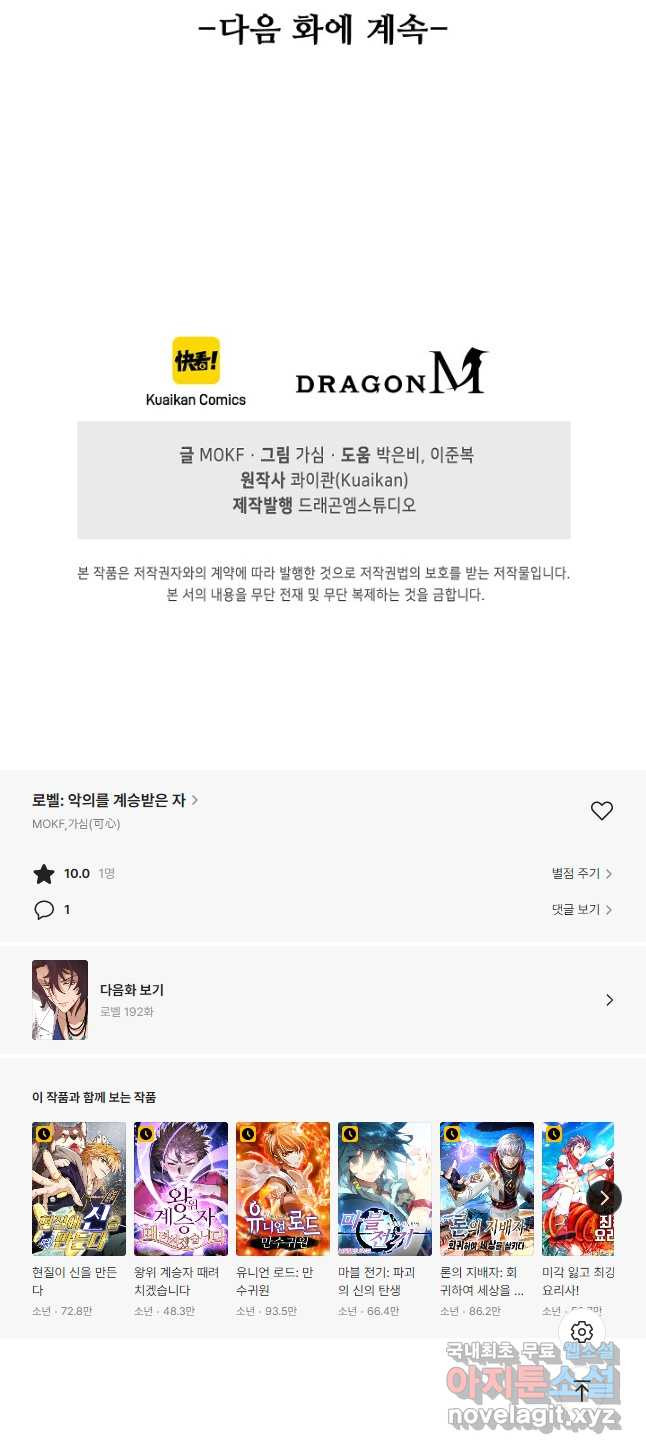This screenshot has height=1454, width=646.
Task: Open the 마블 전기: 파괴의 신의 탄생 comic
Action: pos(385,1189)
